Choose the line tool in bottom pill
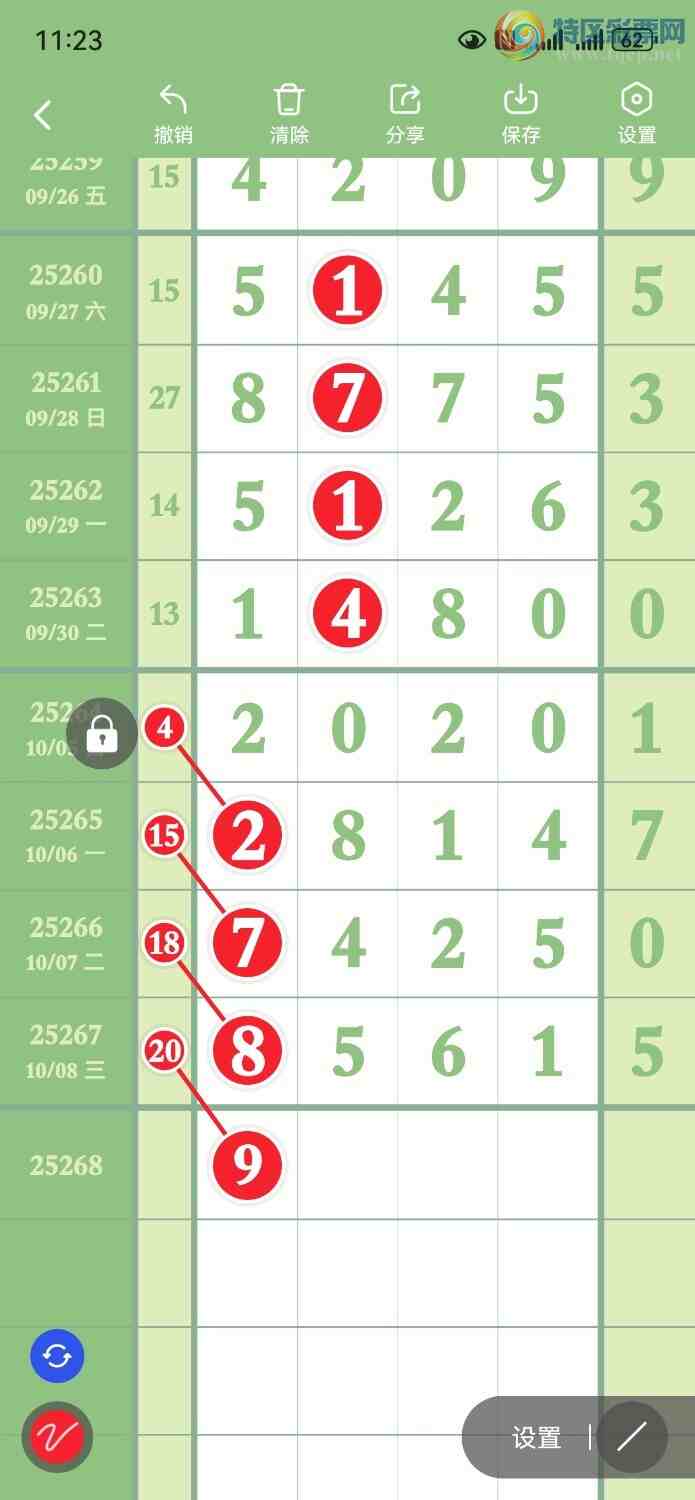 point(631,1437)
